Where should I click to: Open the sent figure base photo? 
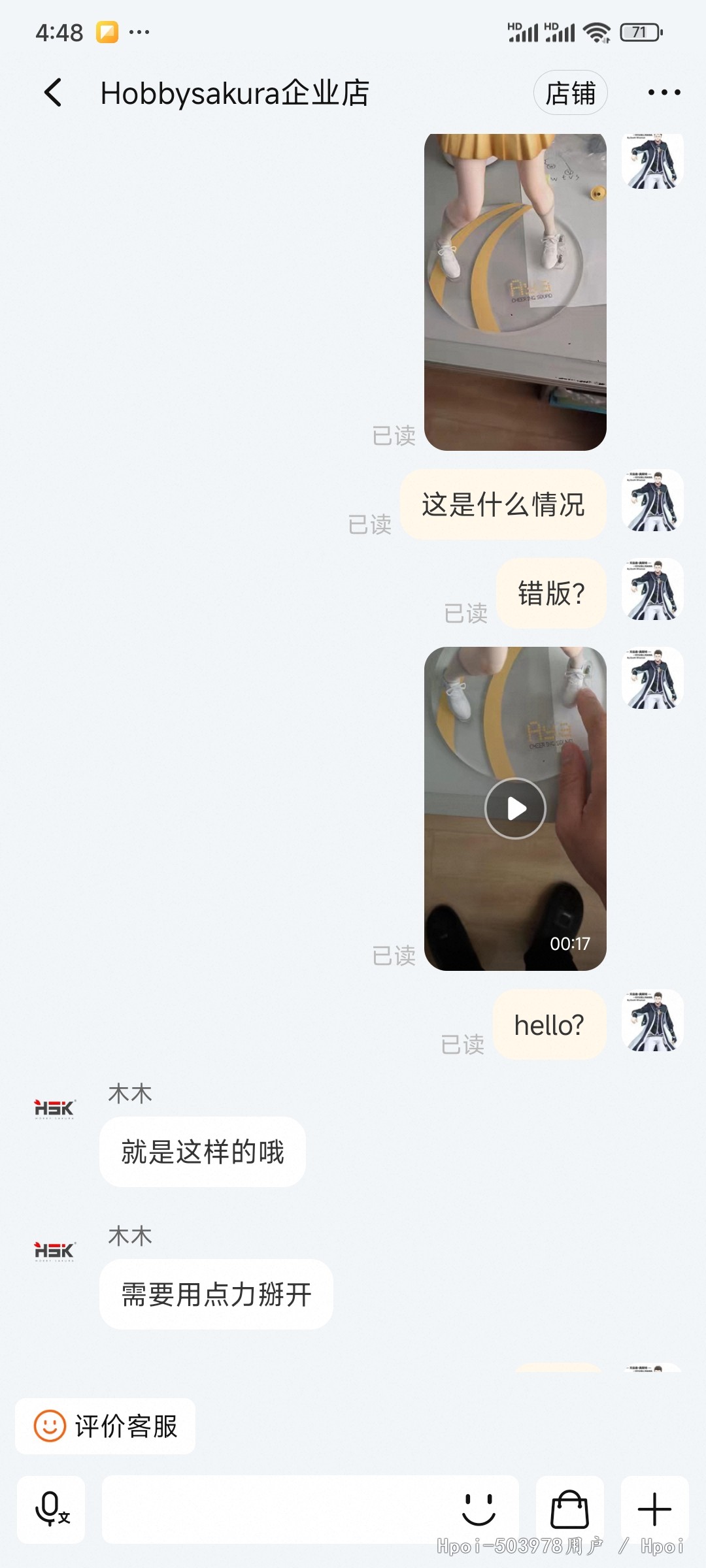tap(515, 291)
